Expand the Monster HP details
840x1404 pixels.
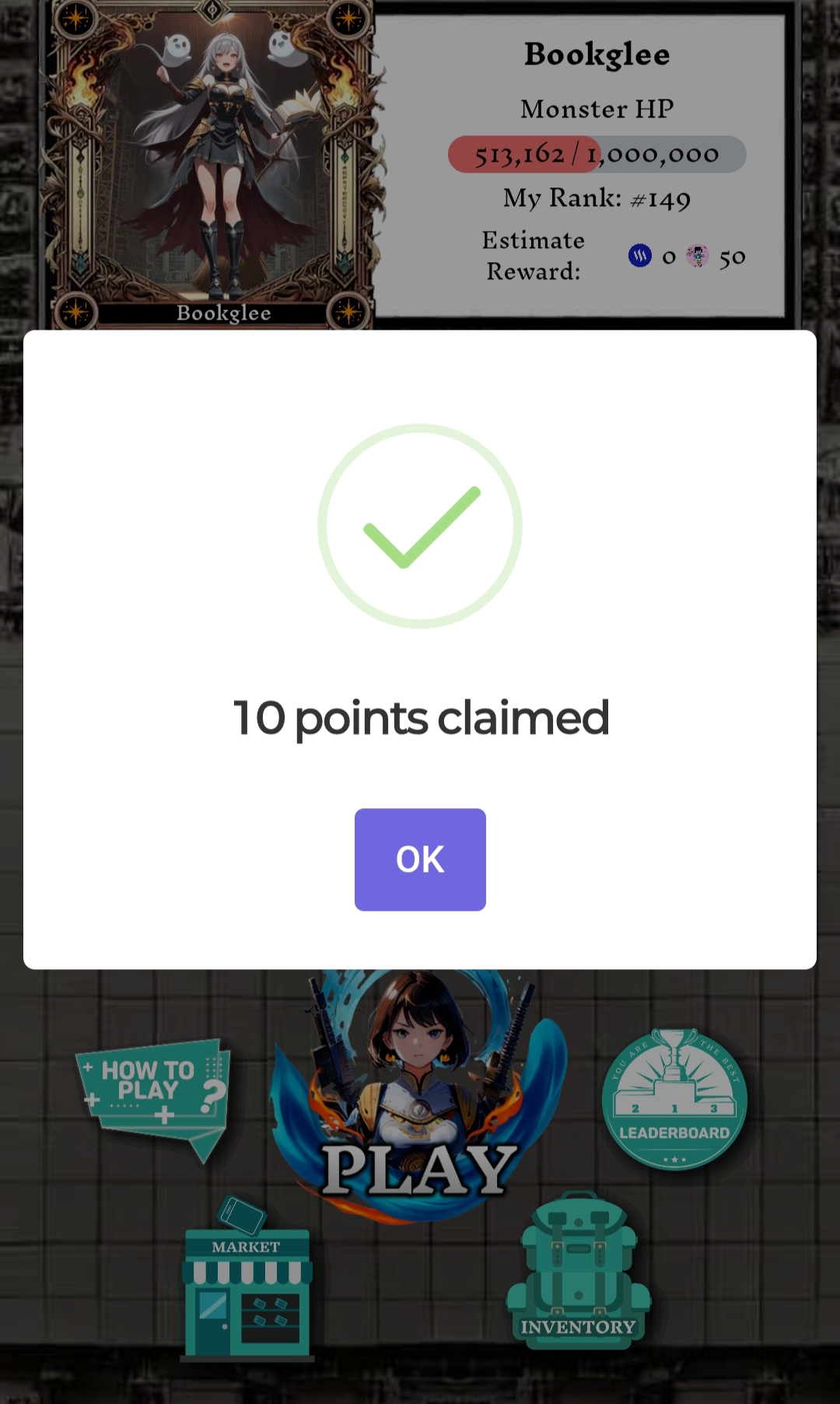point(595,109)
